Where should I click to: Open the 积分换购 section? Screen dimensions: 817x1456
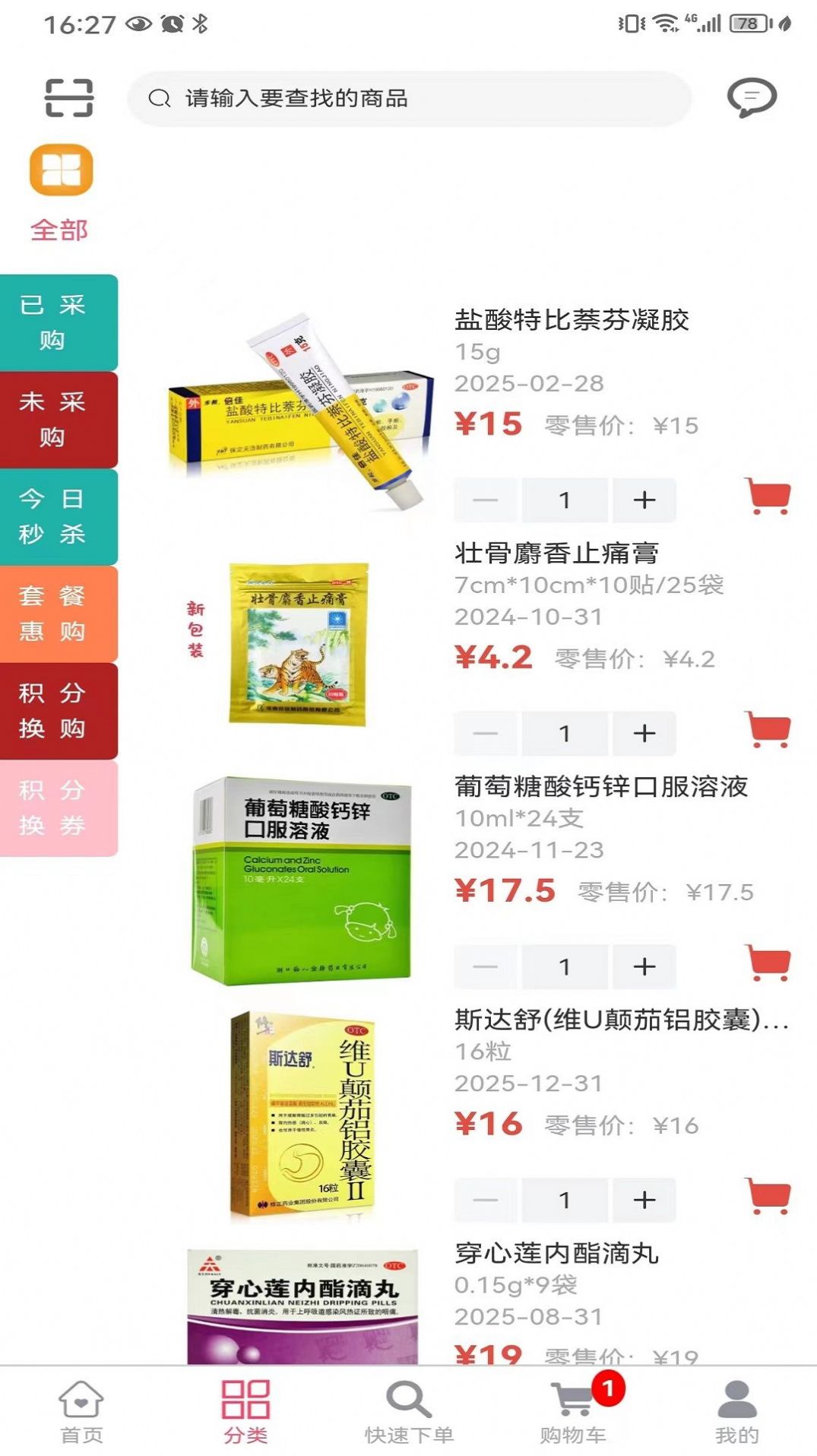click(x=59, y=709)
